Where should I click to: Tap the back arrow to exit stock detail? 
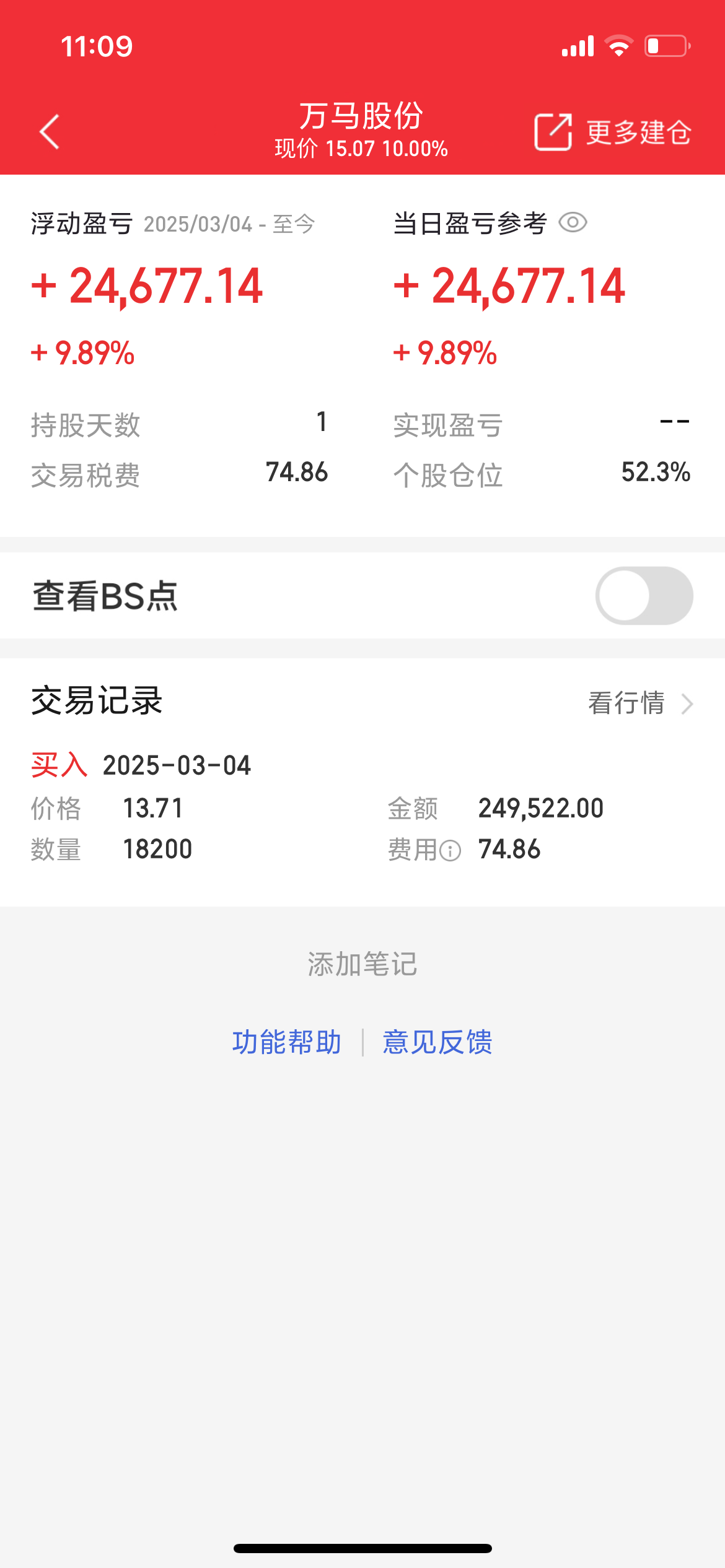50,131
